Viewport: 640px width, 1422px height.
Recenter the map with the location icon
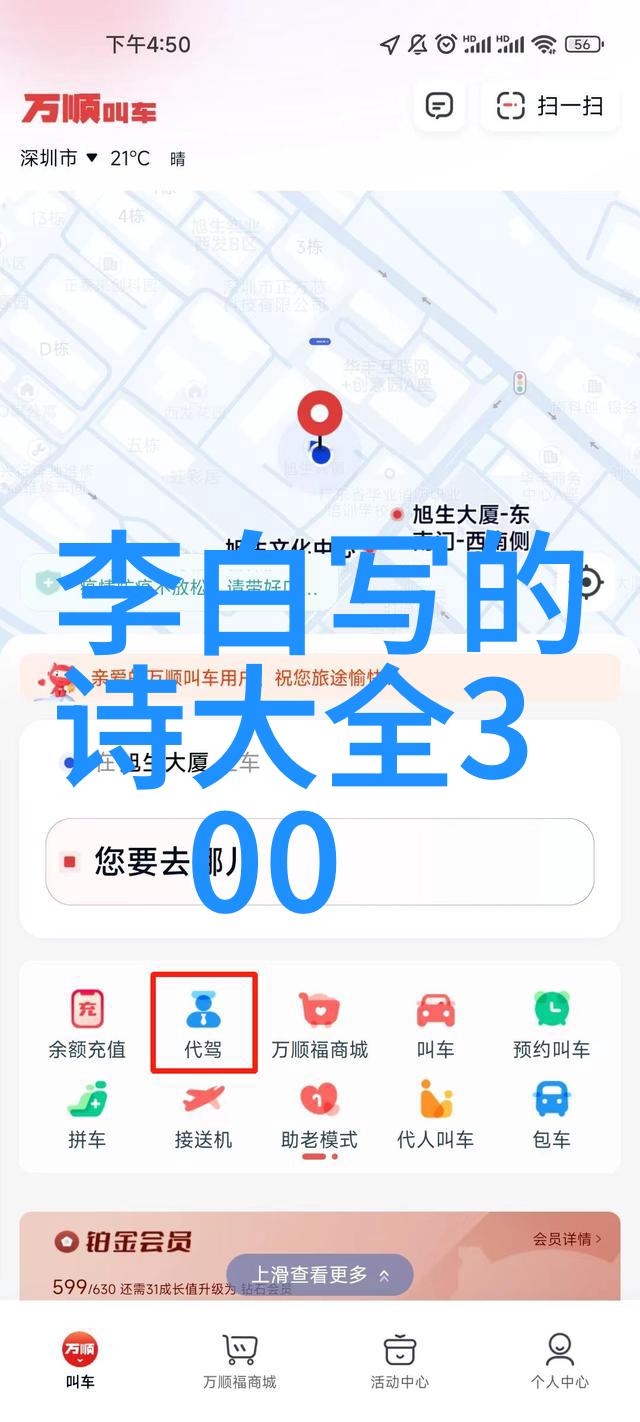click(590, 582)
